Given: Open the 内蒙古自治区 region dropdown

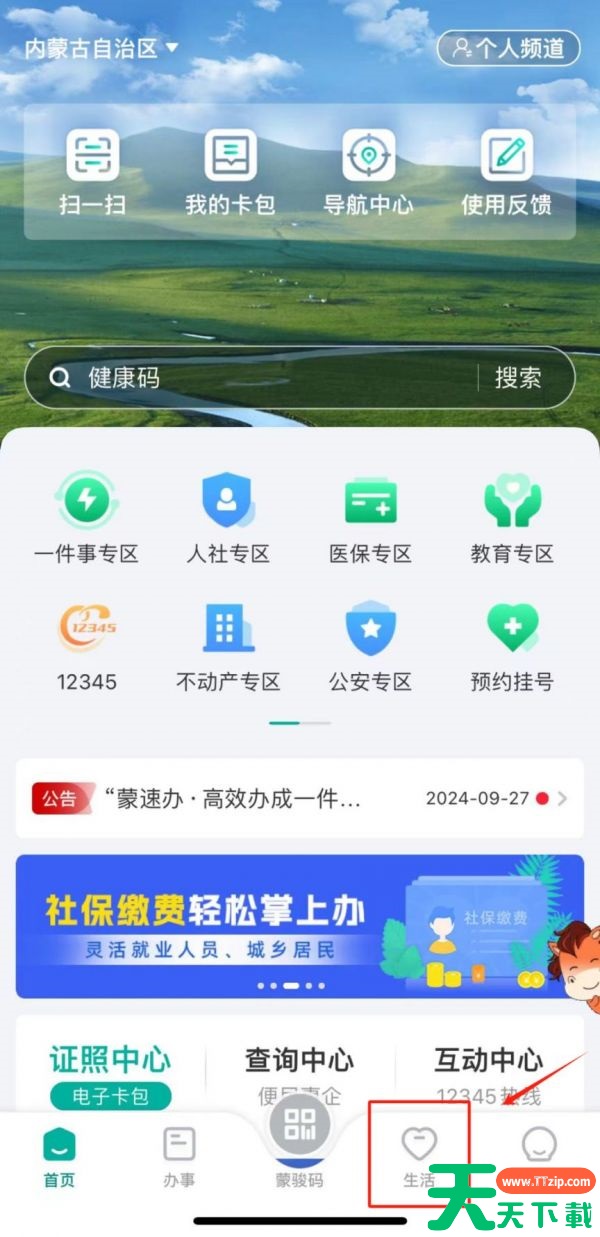Looking at the screenshot, I should (101, 48).
